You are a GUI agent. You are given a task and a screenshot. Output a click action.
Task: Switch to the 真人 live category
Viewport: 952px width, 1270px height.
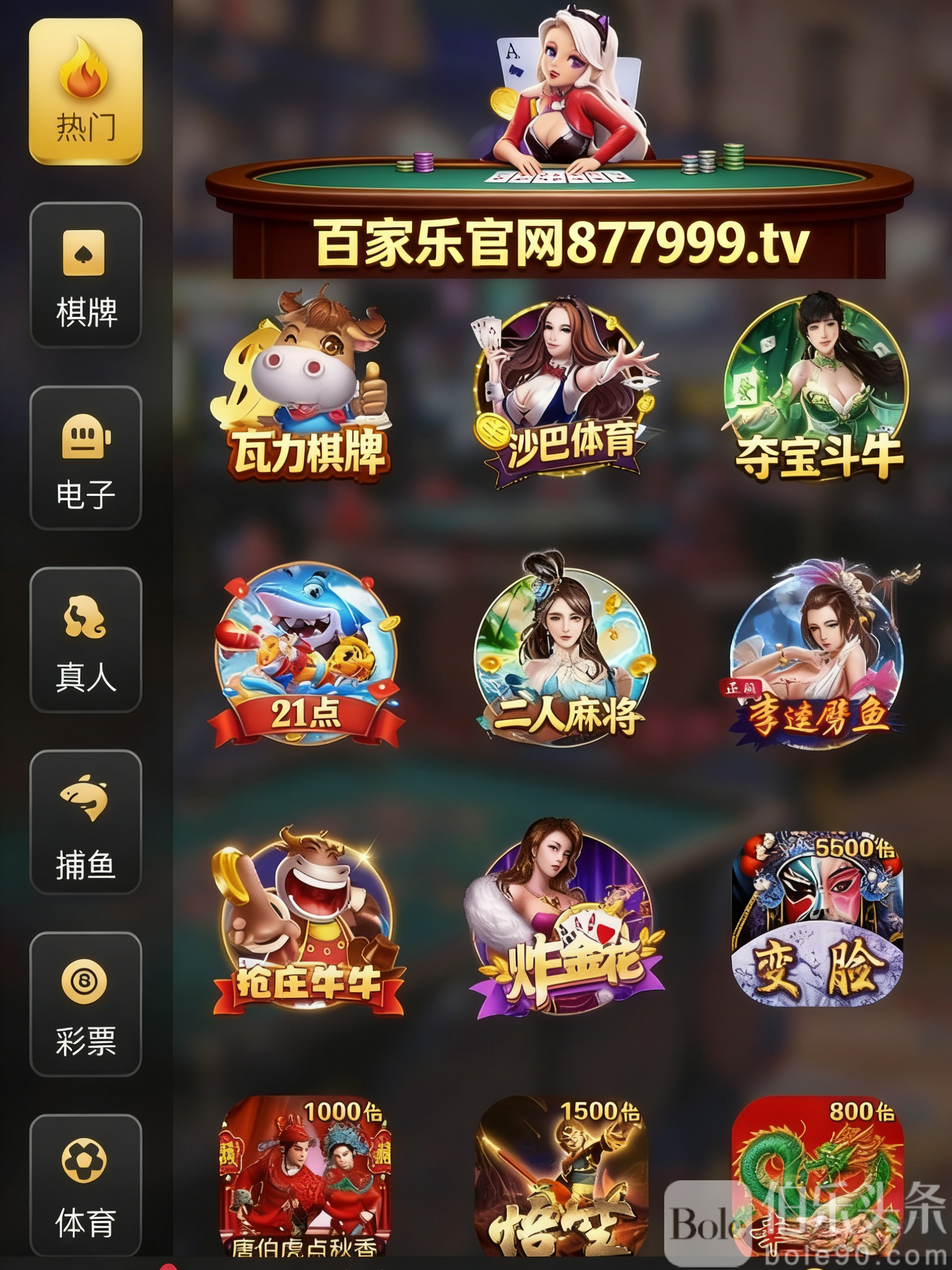85,640
